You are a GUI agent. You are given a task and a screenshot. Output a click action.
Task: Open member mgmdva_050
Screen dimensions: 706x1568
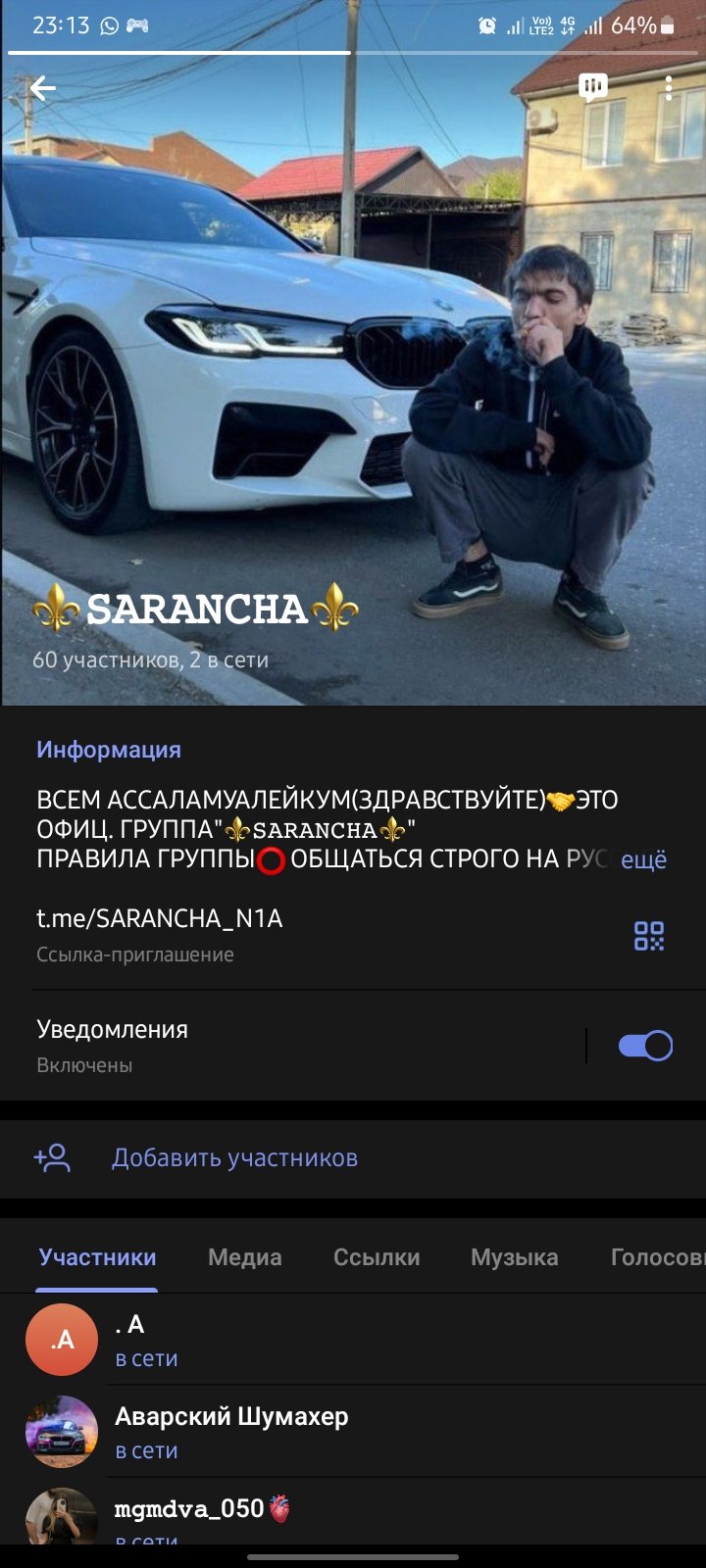coord(353,1512)
